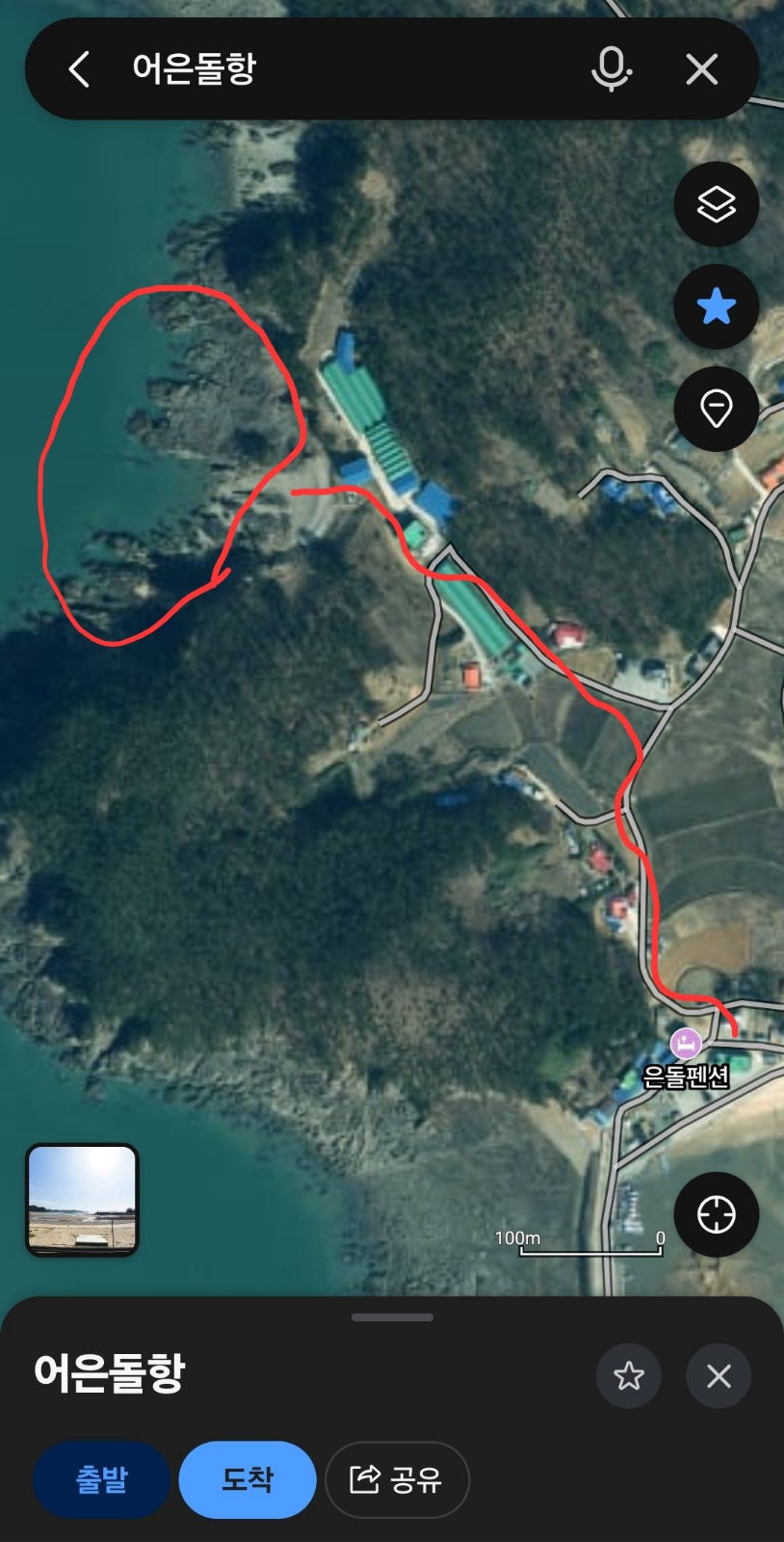
Task: Save 어은돌항 to favorites with the star
Action: coord(629,1376)
